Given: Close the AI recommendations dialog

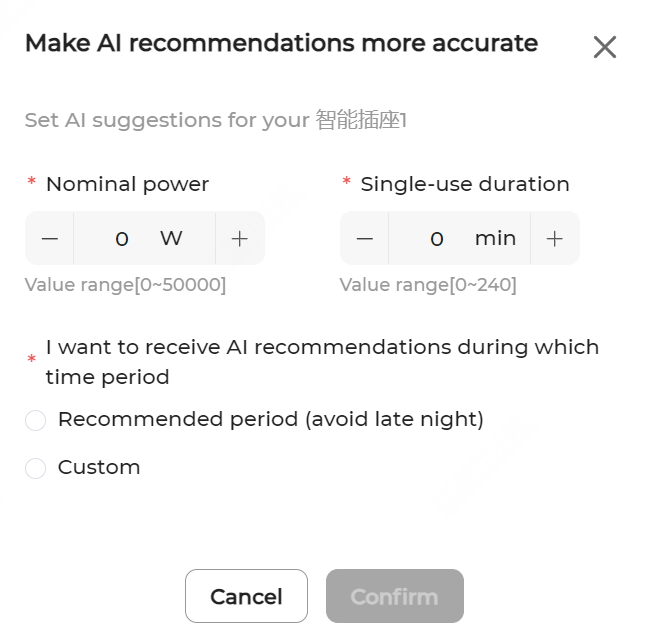Looking at the screenshot, I should pos(604,47).
